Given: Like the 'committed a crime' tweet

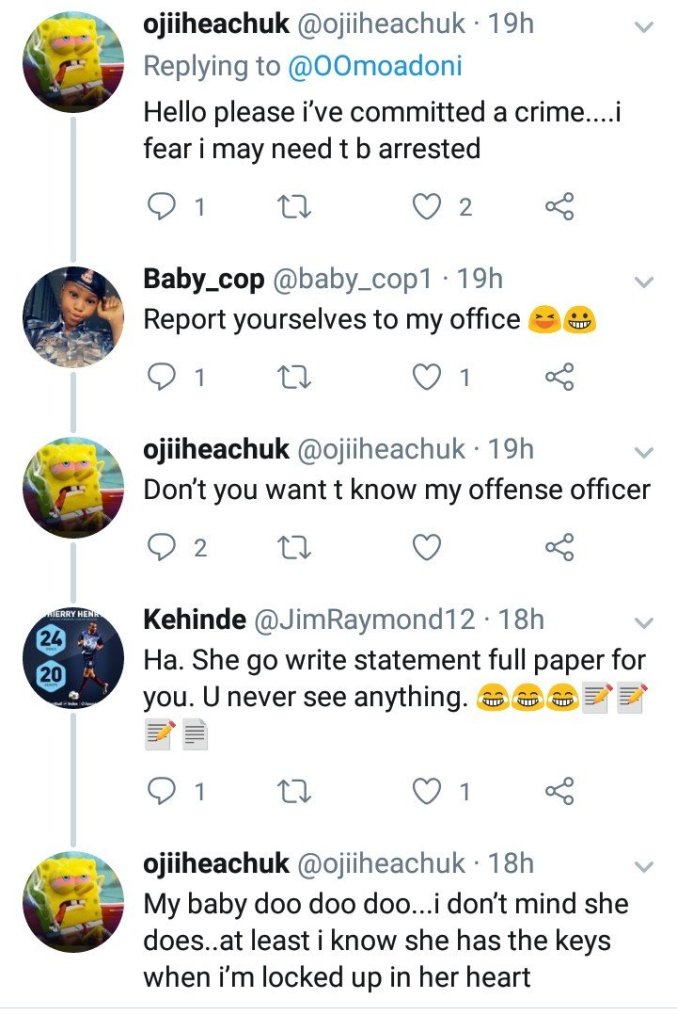Looking at the screenshot, I should tap(428, 207).
